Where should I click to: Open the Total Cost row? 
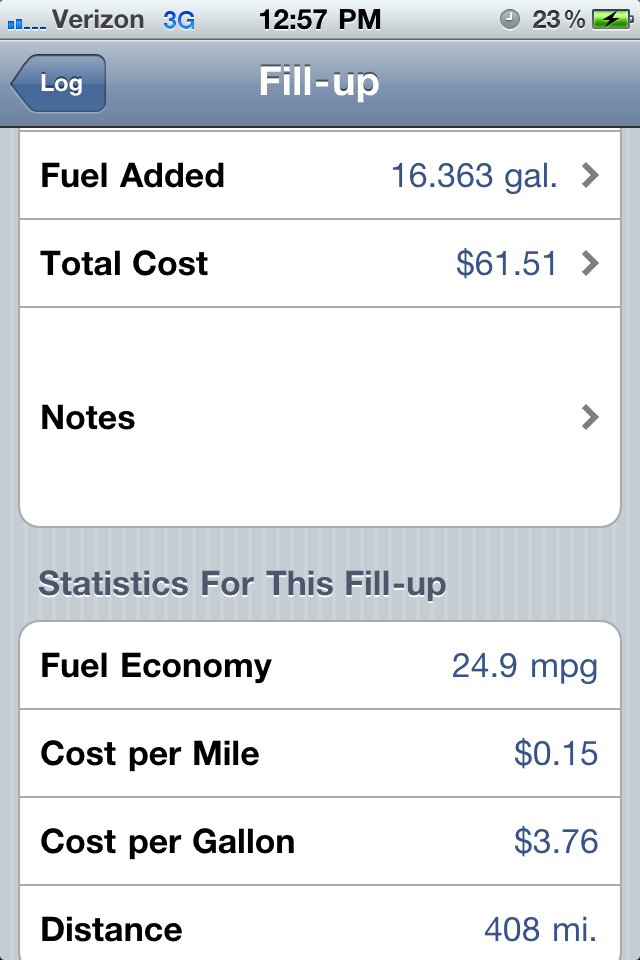coord(320,264)
